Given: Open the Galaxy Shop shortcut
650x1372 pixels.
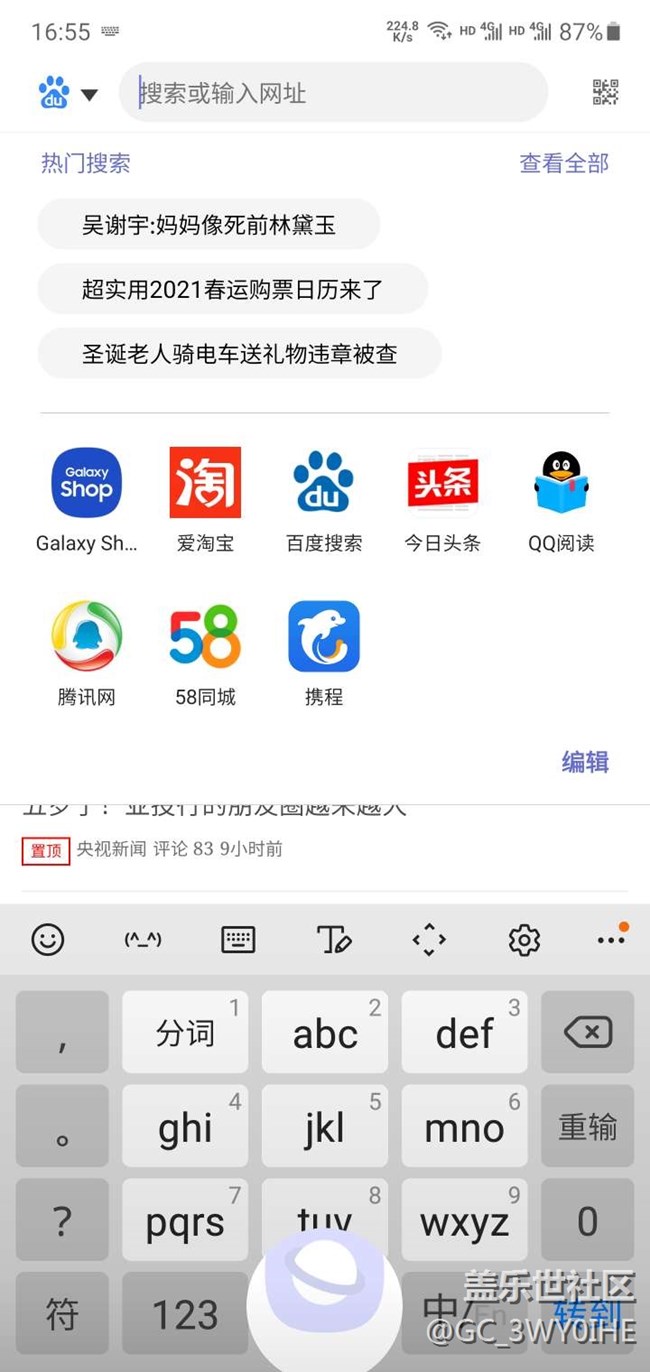Looking at the screenshot, I should 86,500.
